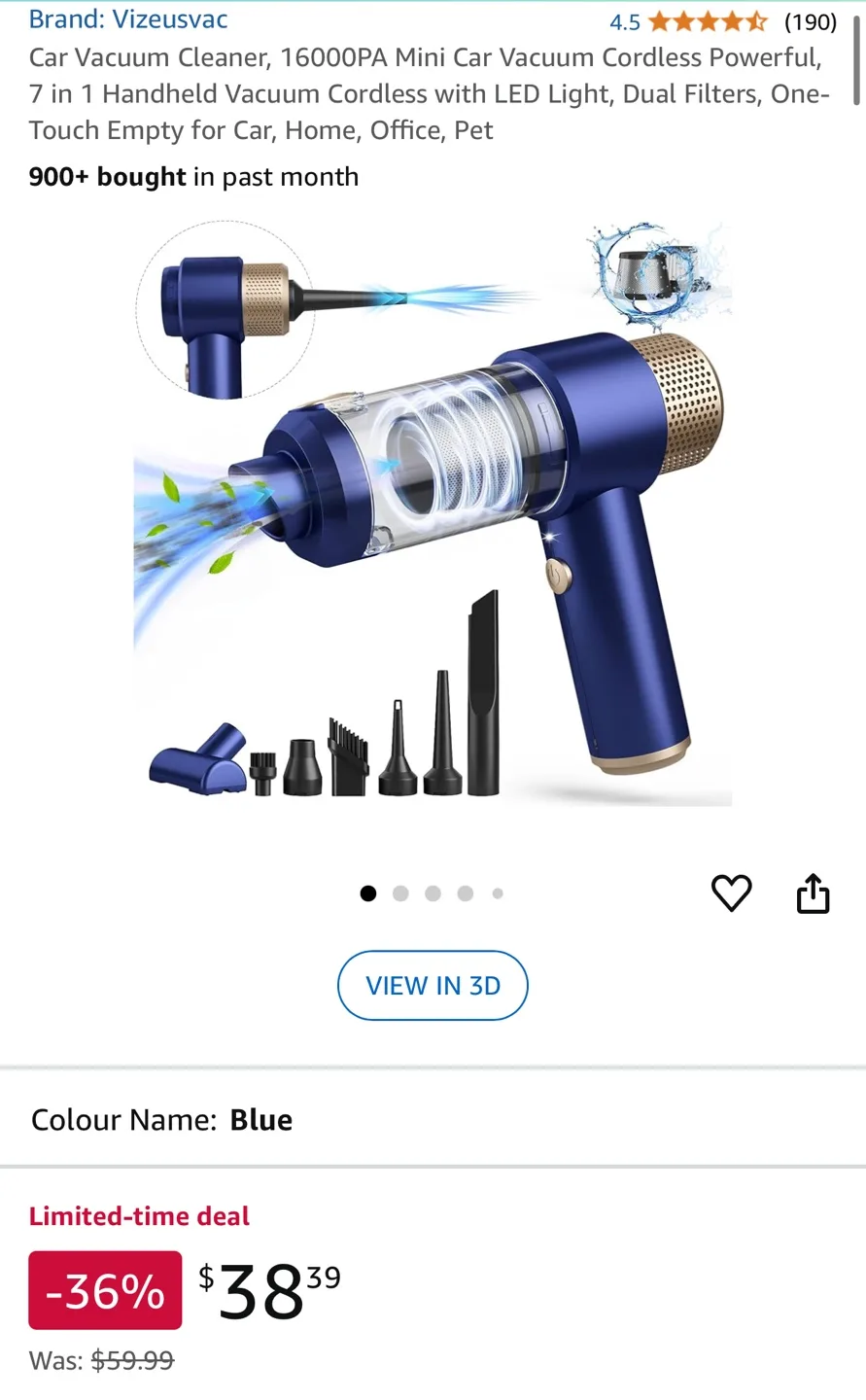The height and width of the screenshot is (1400, 866).
Task: Open the Colour Name selection row
Action: click(161, 1119)
